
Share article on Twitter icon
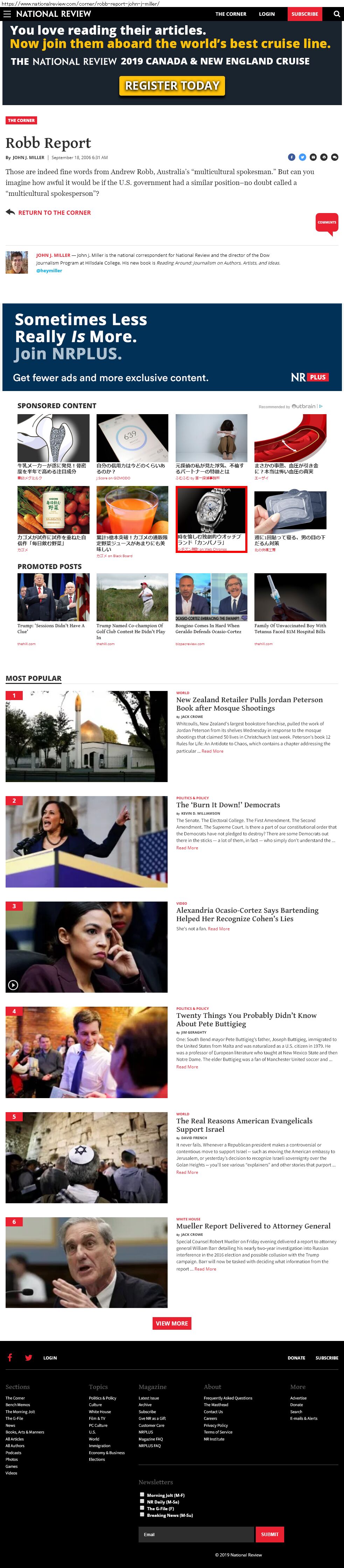pyautogui.click(x=302, y=157)
